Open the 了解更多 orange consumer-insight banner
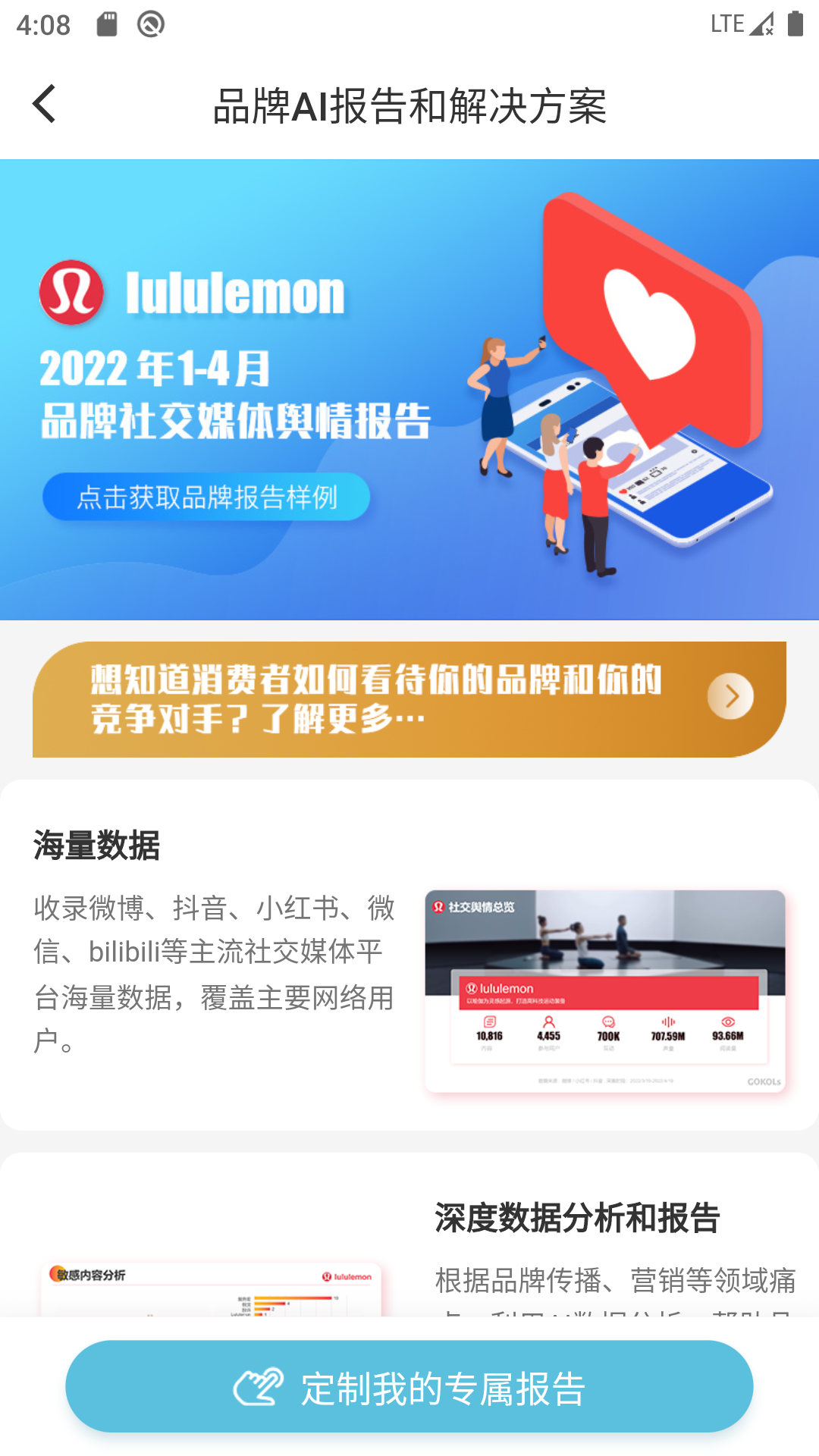The image size is (819, 1456). (x=409, y=699)
